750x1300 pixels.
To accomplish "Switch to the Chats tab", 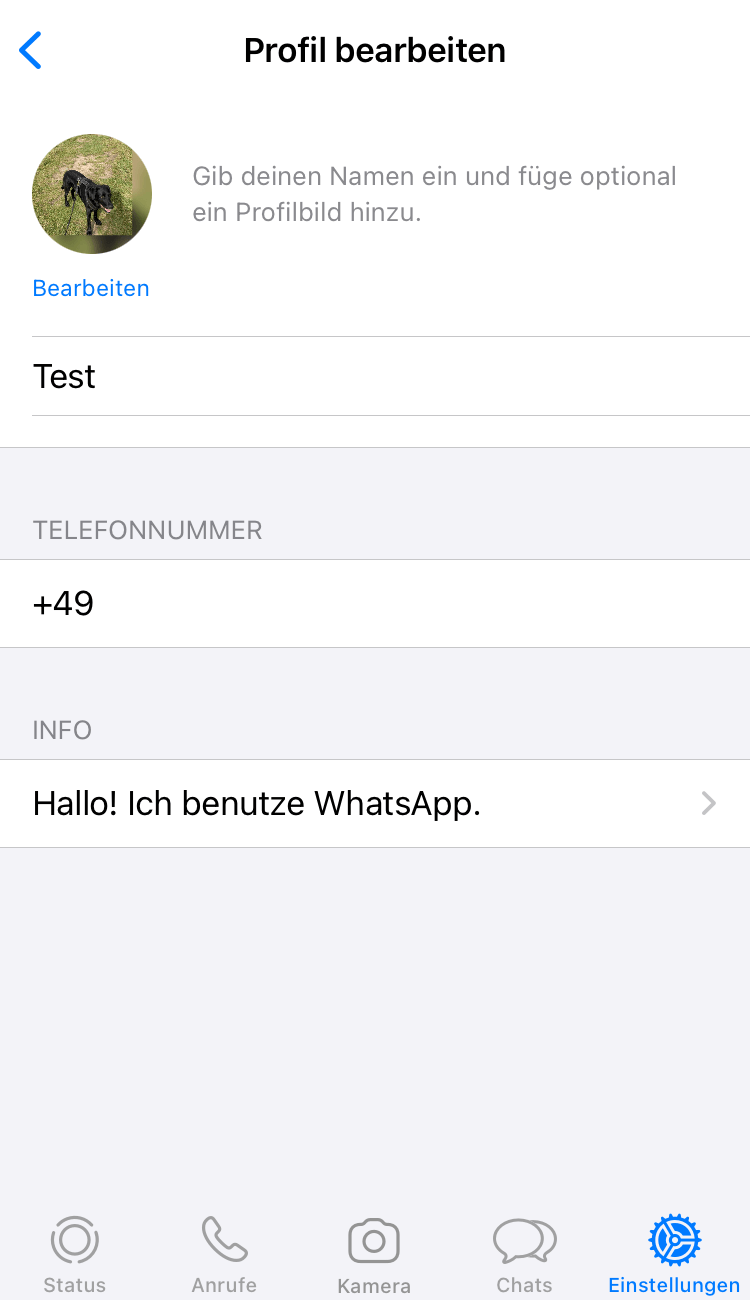I will (x=524, y=1256).
